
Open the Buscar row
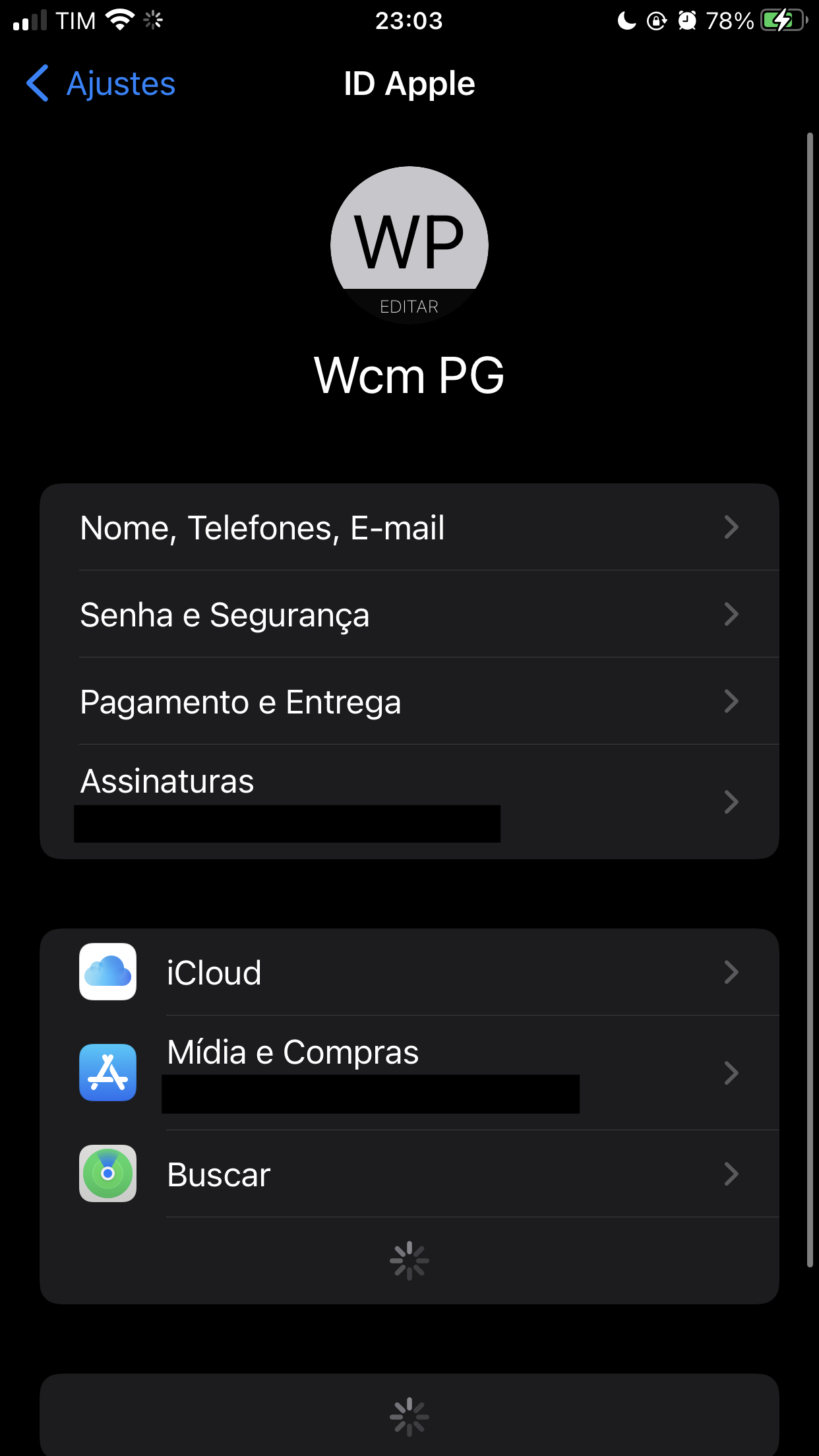click(409, 1174)
